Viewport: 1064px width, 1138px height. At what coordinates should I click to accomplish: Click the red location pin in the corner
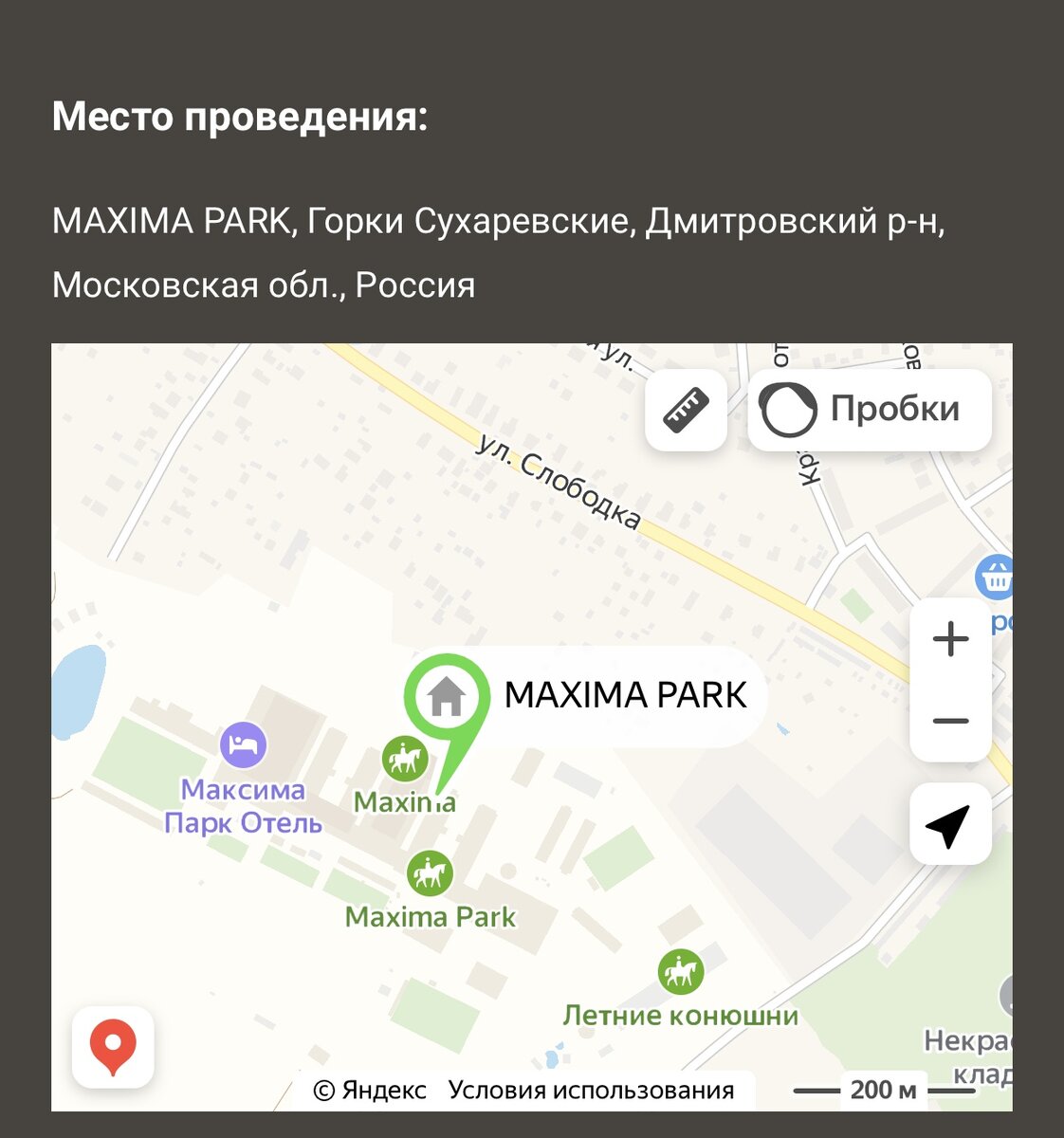(x=114, y=1046)
